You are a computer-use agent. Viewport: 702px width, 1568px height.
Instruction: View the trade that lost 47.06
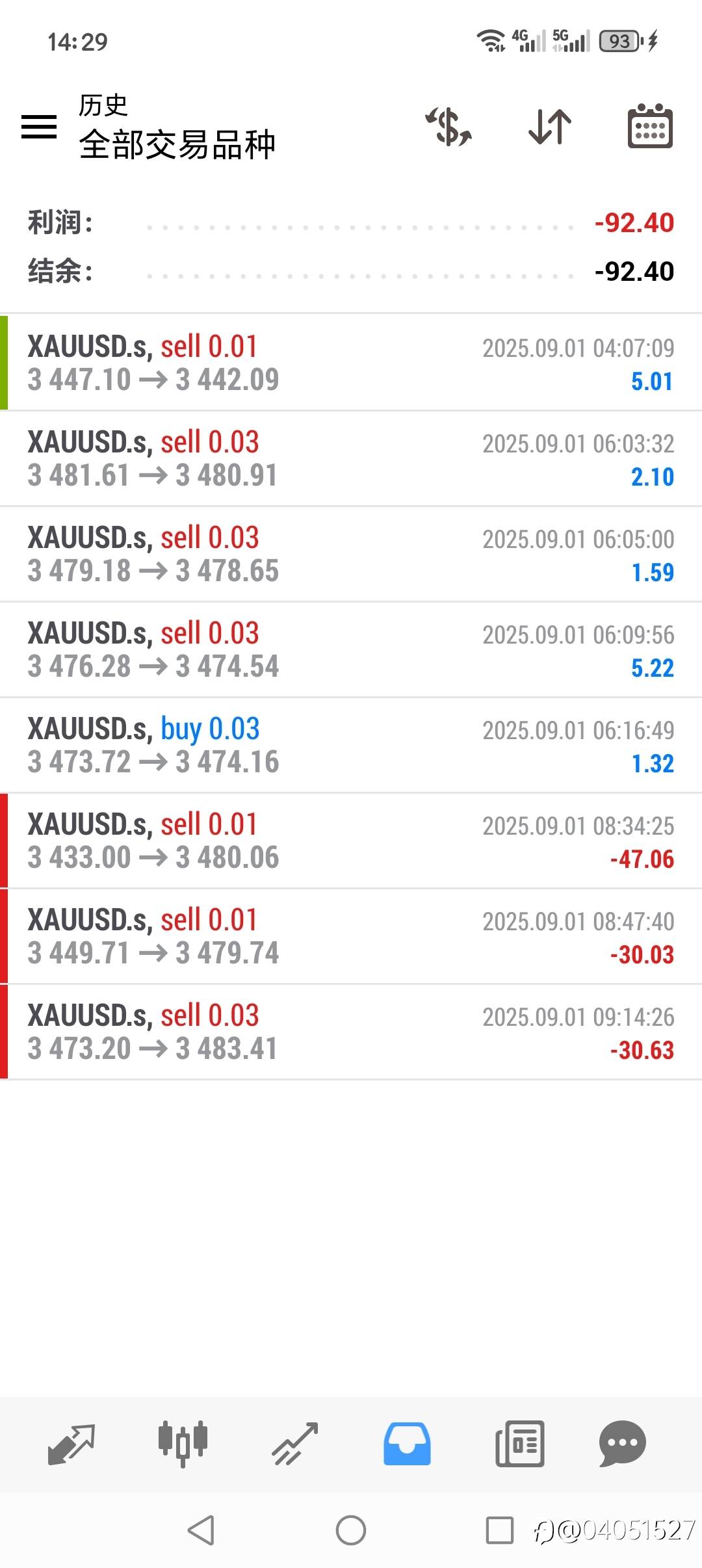[x=351, y=841]
